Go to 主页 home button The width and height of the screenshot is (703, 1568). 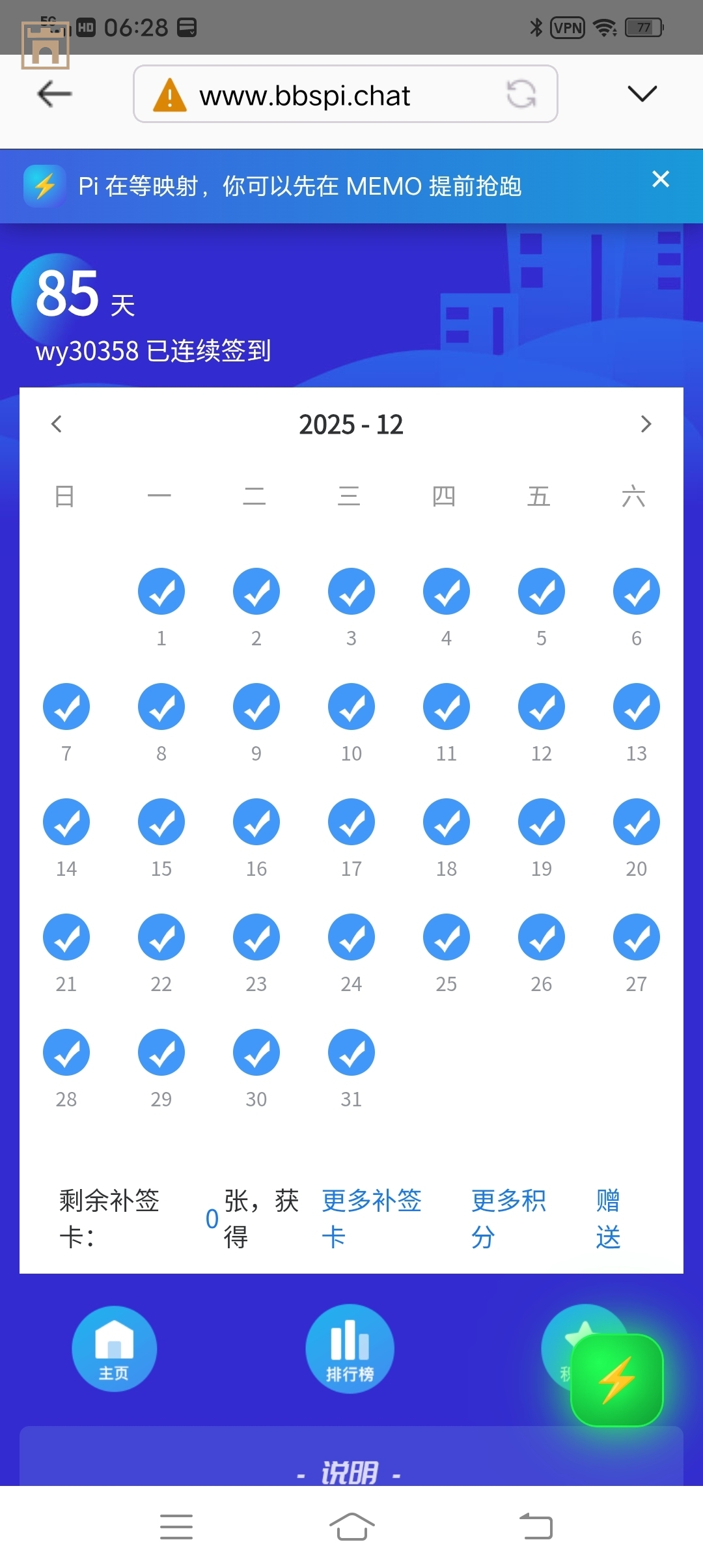(114, 1349)
